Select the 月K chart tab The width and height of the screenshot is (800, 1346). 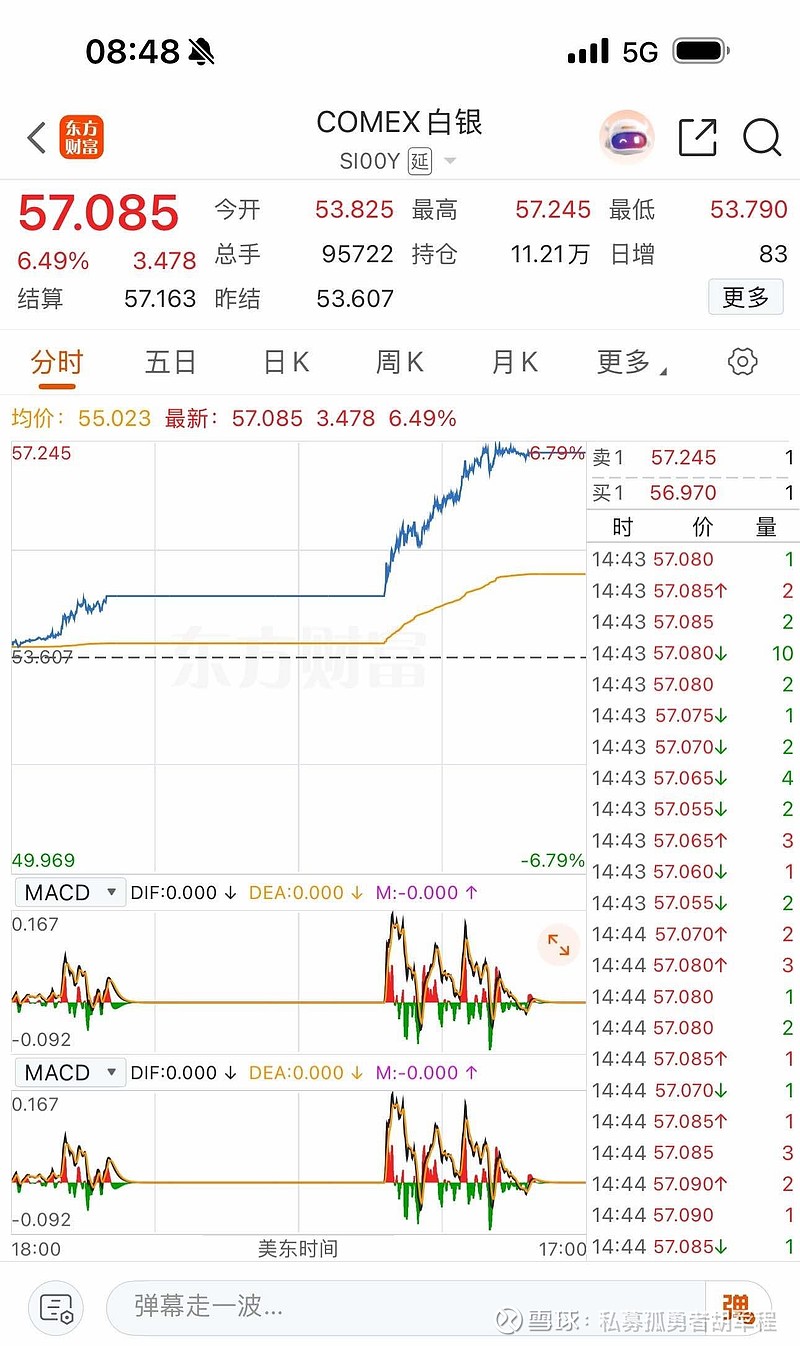[514, 362]
